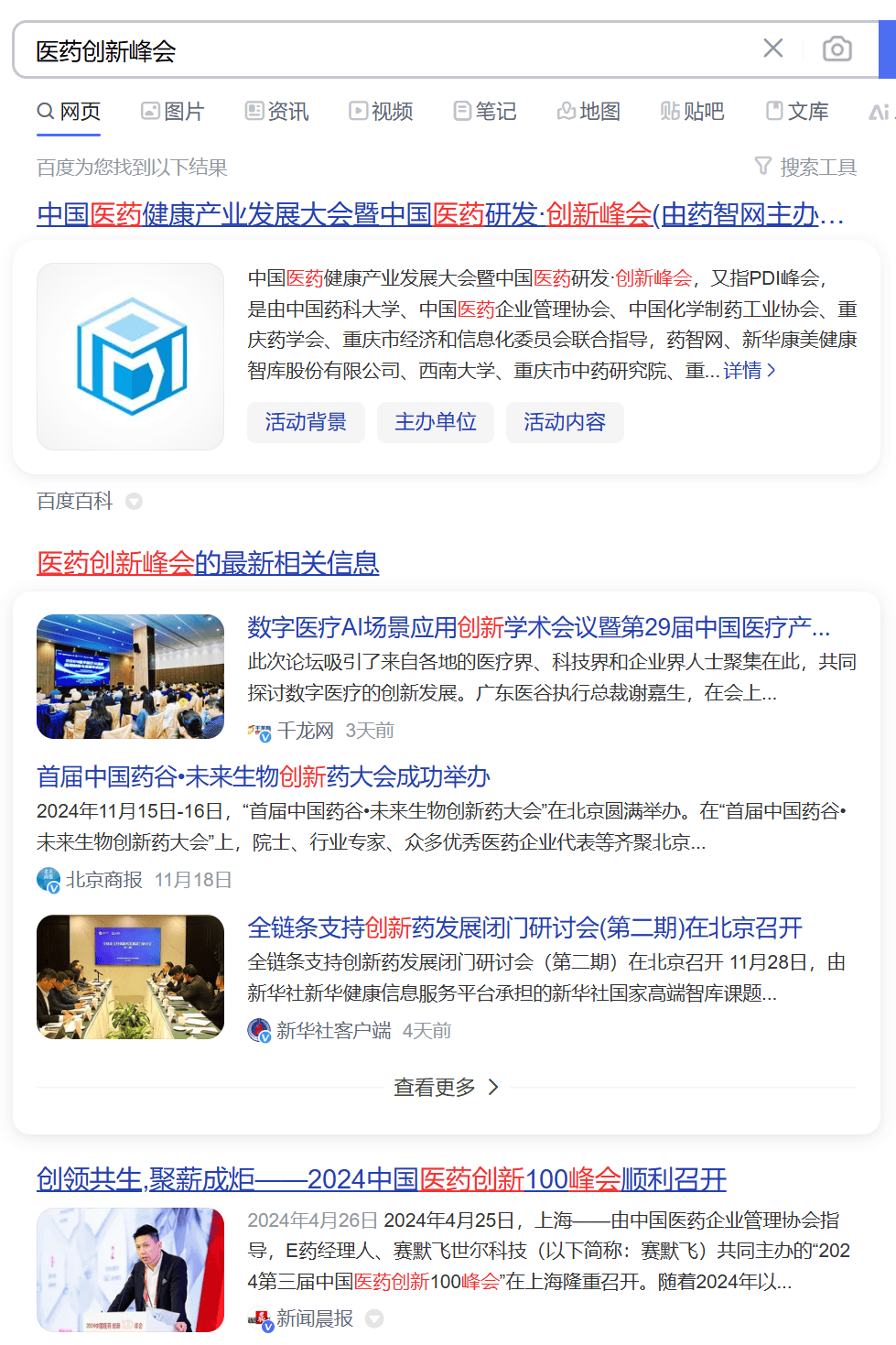Switch to the 文库 tab
896x1345 pixels.
click(797, 112)
